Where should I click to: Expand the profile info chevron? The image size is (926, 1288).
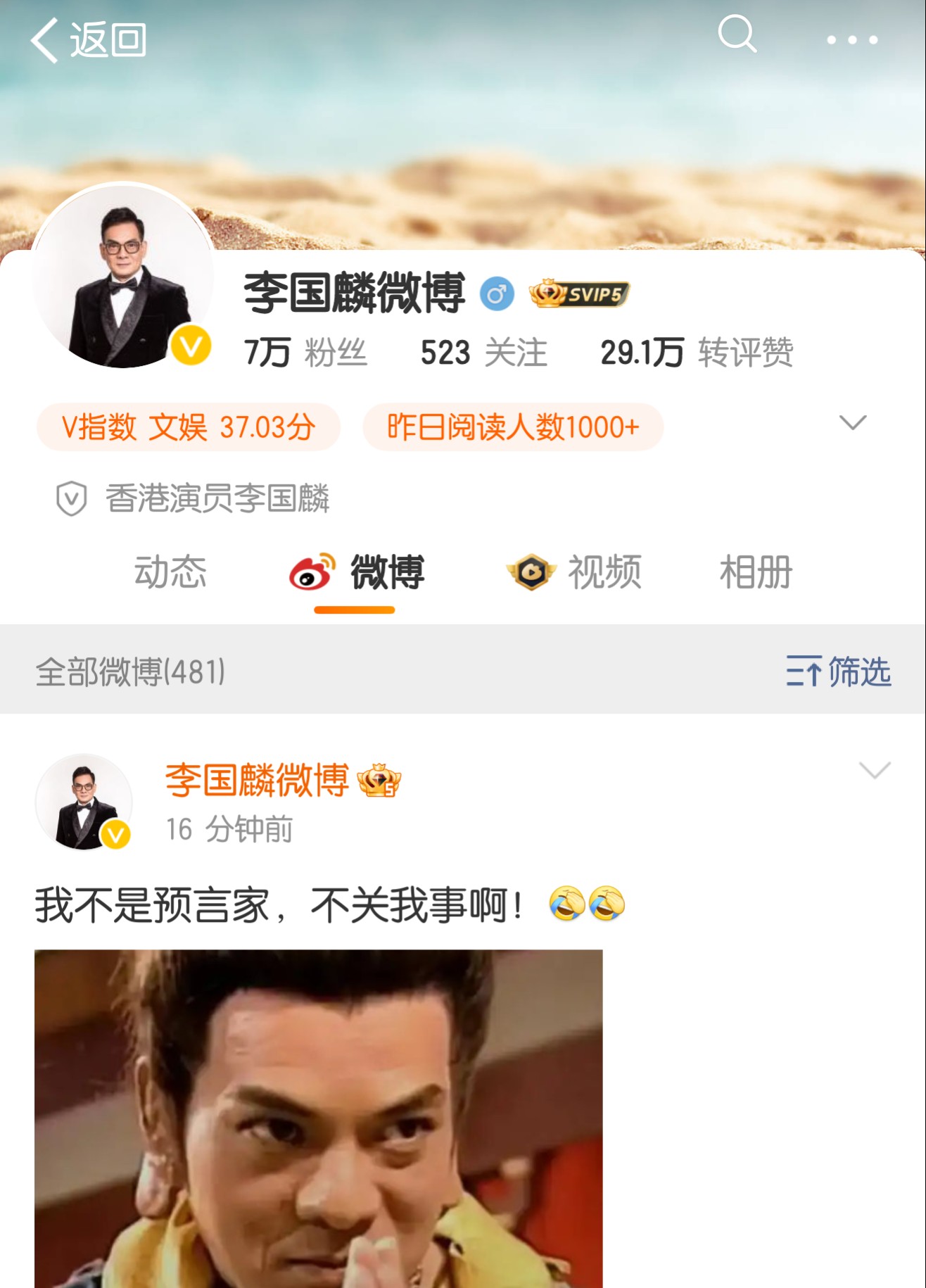tap(853, 422)
